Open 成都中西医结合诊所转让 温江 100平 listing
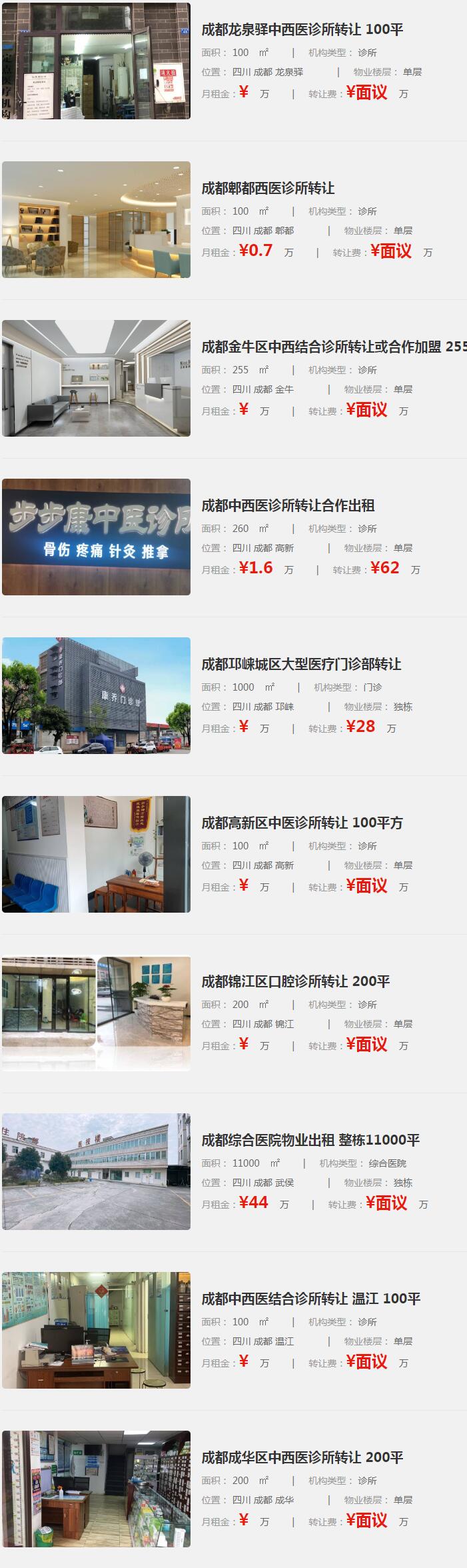This screenshot has height=1568, width=467. [x=311, y=1299]
